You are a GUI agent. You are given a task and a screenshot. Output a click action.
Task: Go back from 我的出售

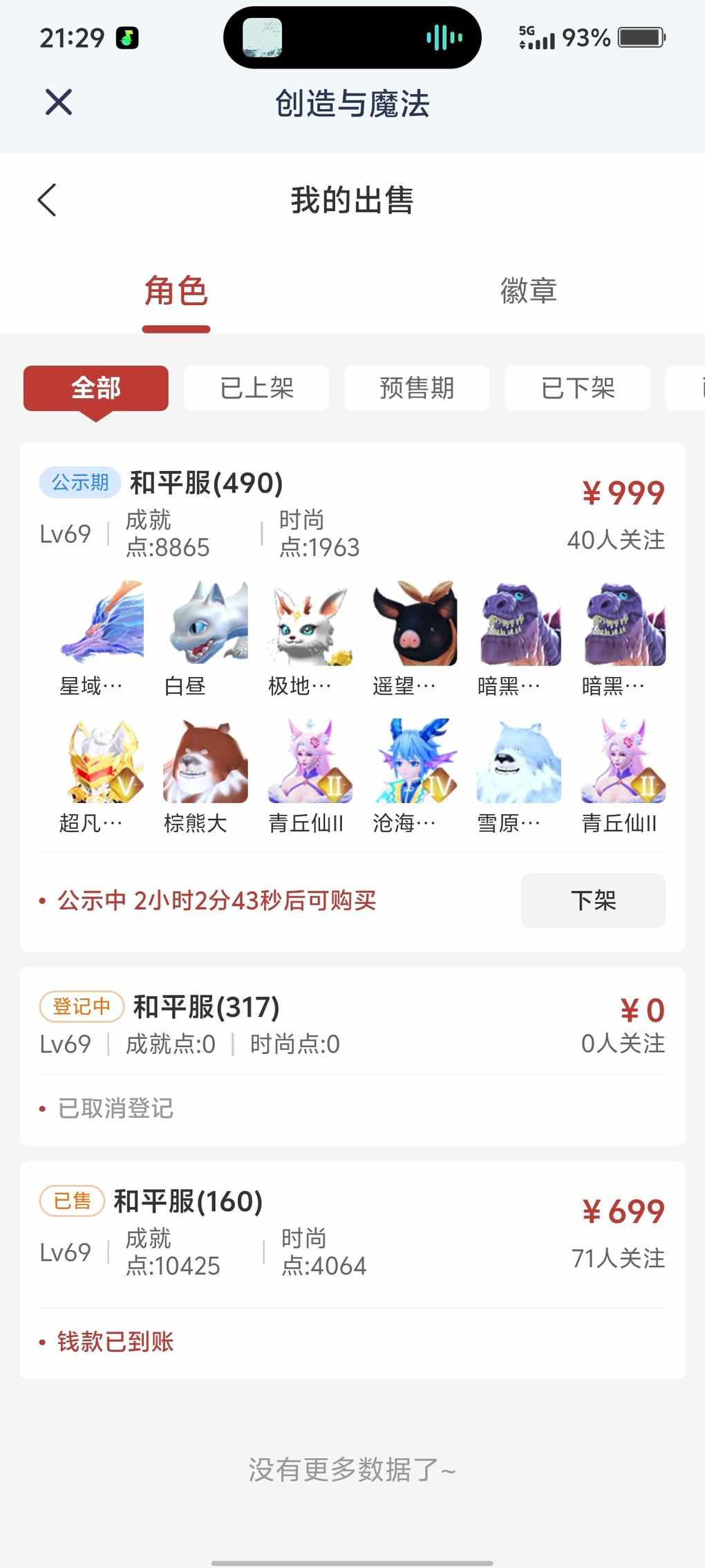[47, 201]
